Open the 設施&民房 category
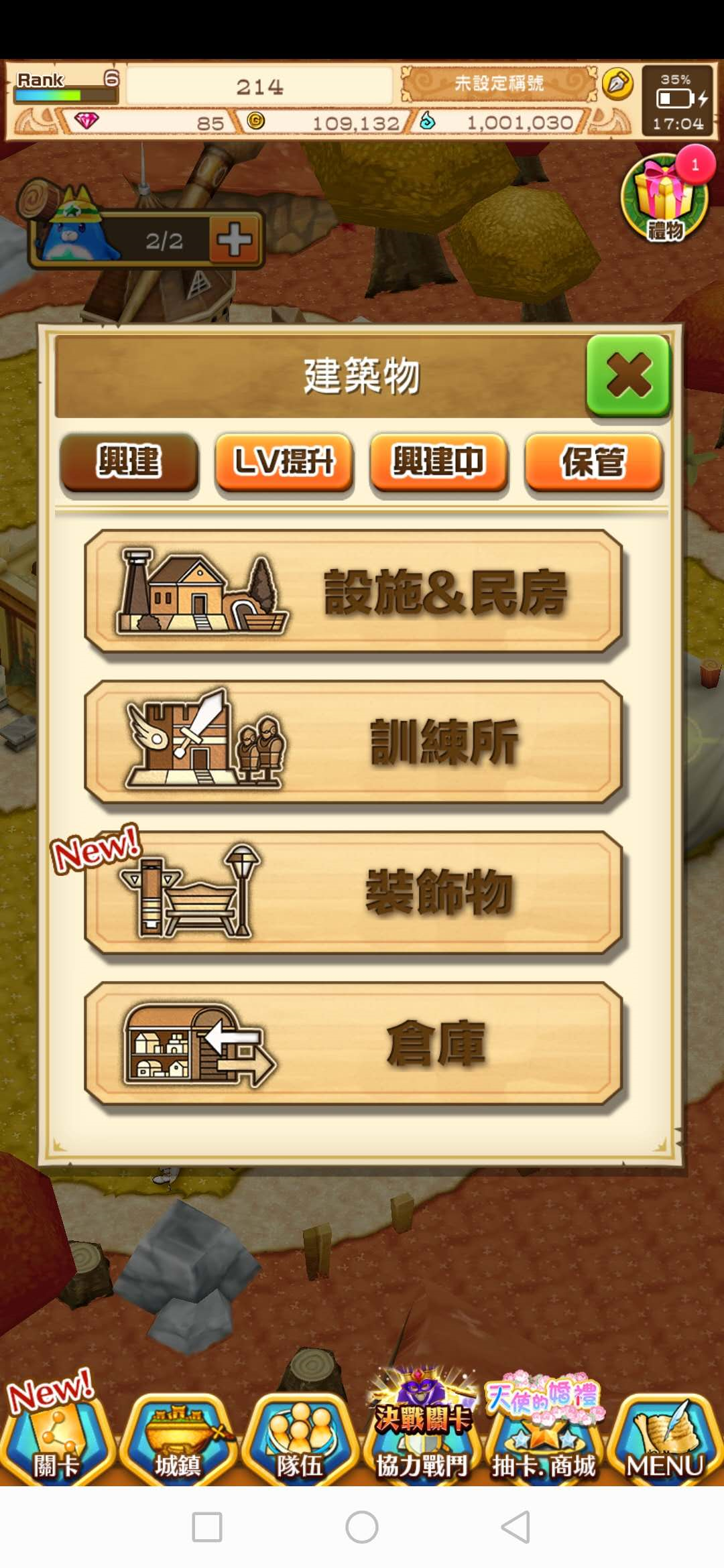Screen dimensions: 724x1568 [354, 592]
